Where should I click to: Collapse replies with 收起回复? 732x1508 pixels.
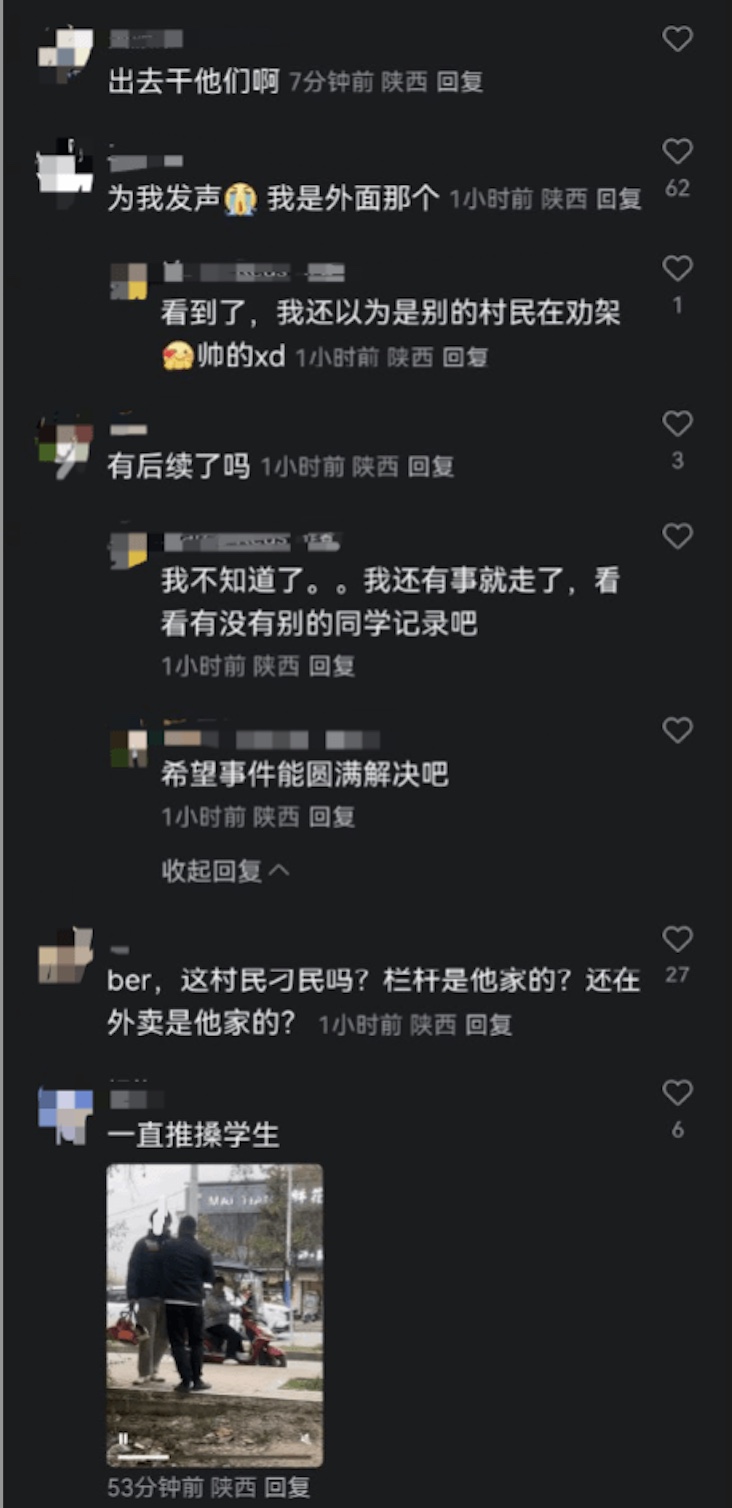(x=225, y=871)
